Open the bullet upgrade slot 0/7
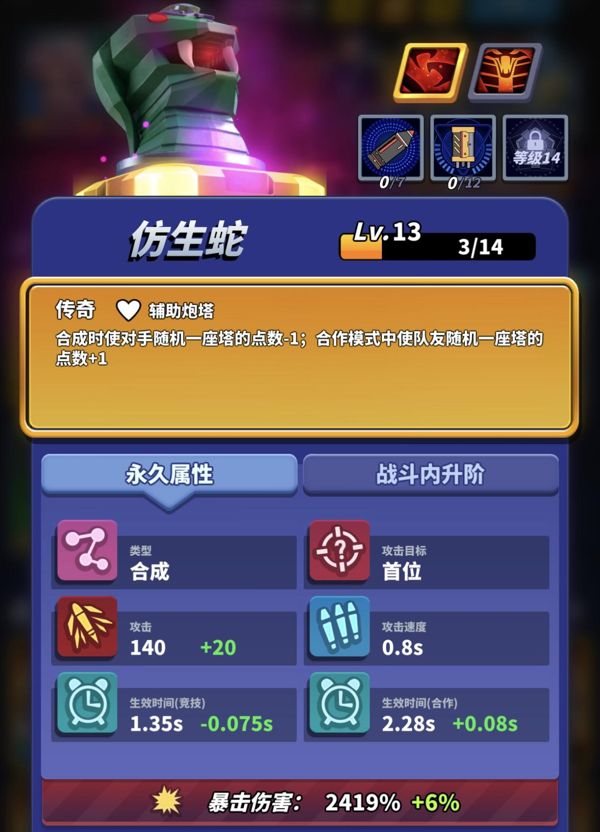This screenshot has height=832, width=600. pos(391,148)
